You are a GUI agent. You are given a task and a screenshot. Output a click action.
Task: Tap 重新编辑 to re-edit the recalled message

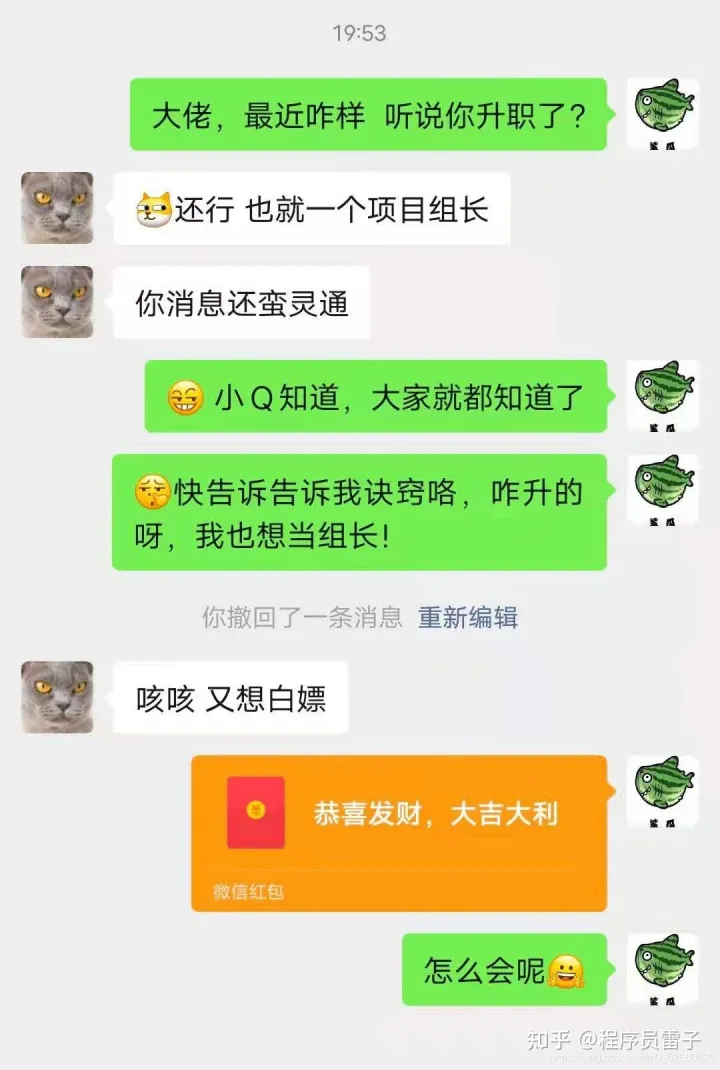pyautogui.click(x=467, y=617)
